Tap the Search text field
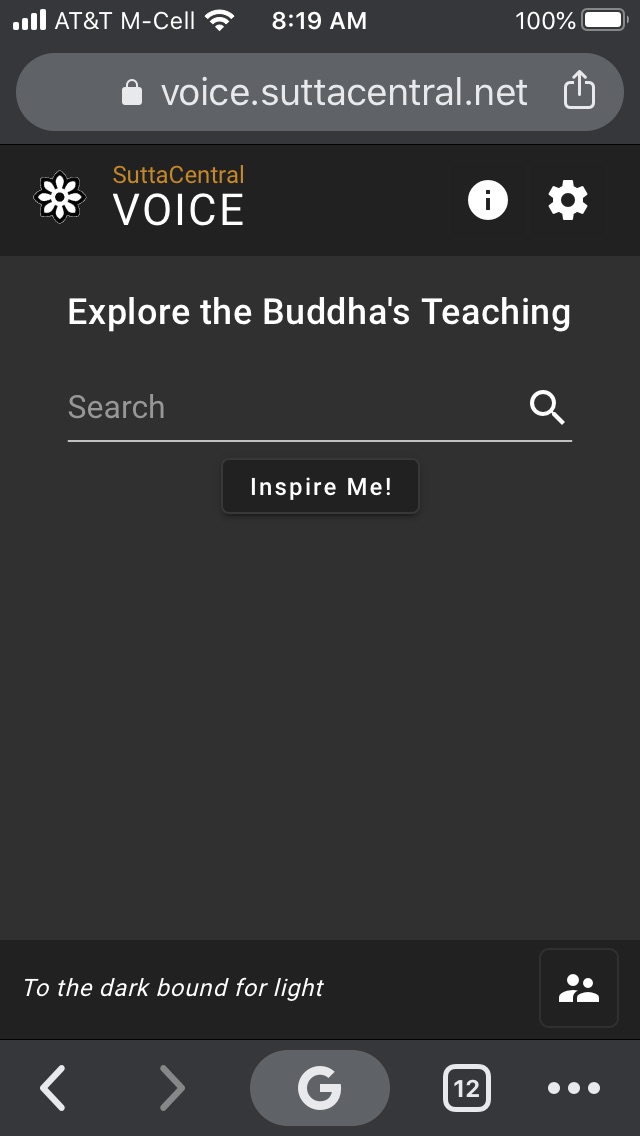The image size is (640, 1136). click(x=294, y=407)
